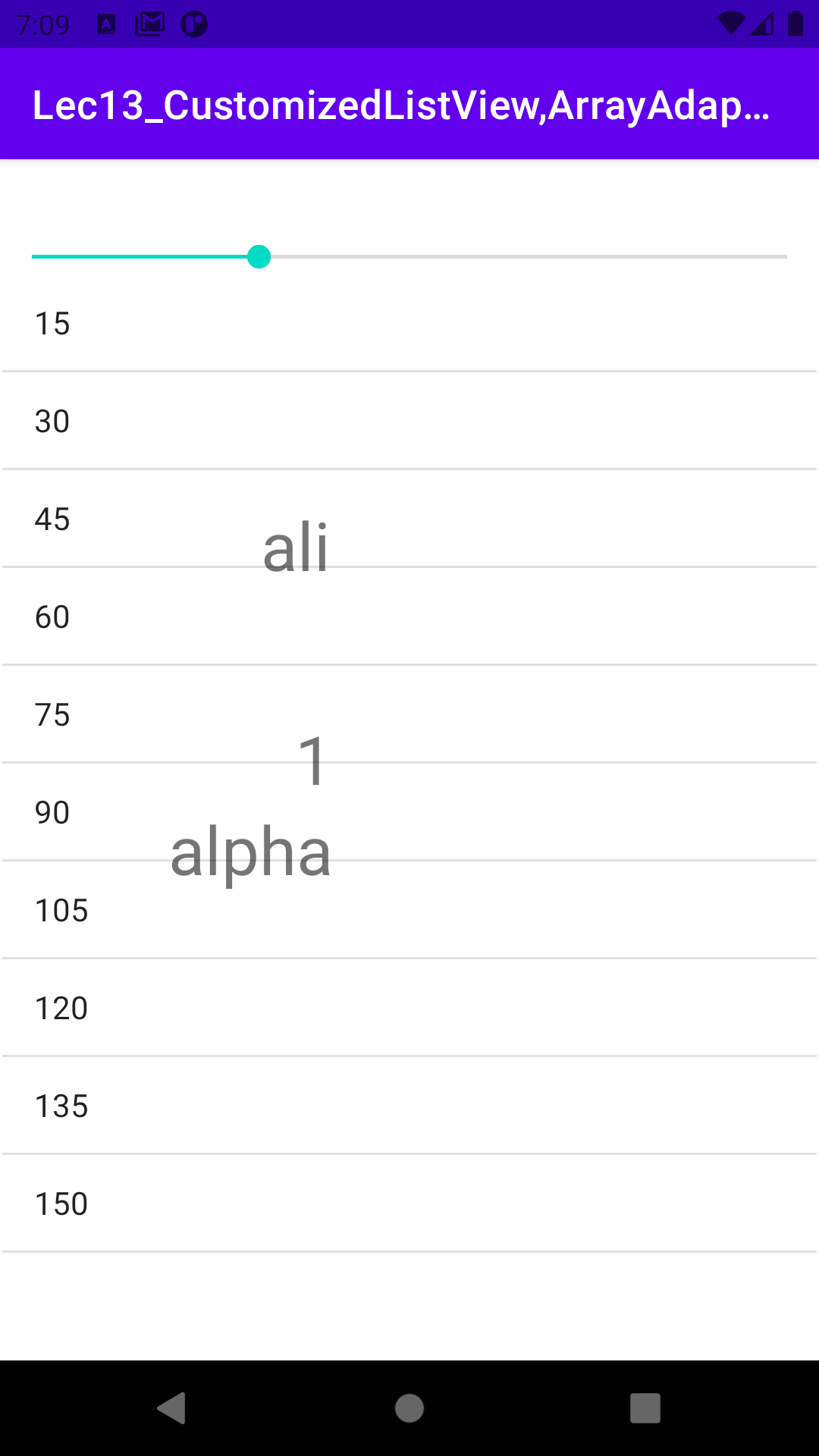
Task: Open recent apps with the square button
Action: 645,1408
